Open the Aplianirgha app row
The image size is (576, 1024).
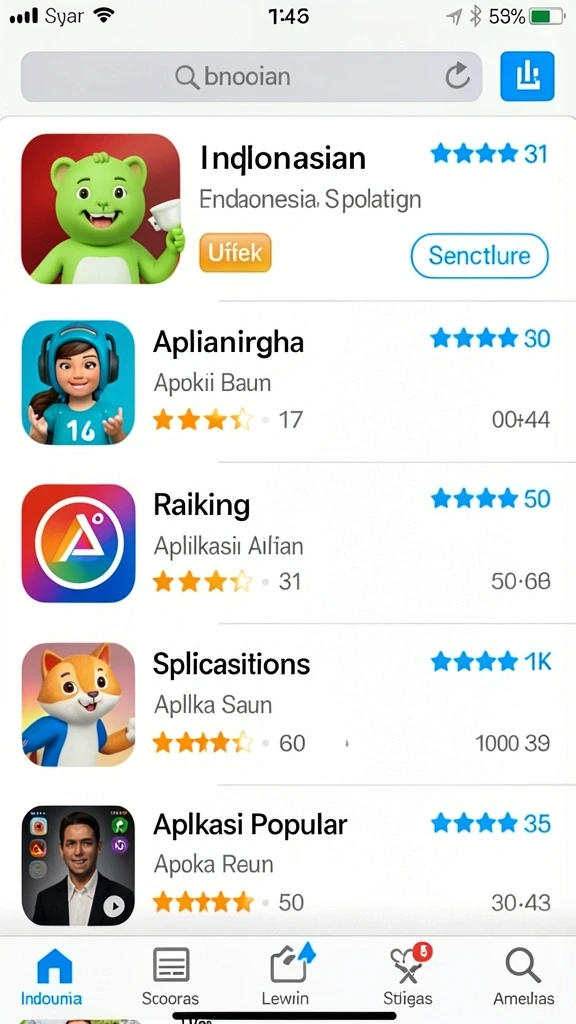[288, 382]
